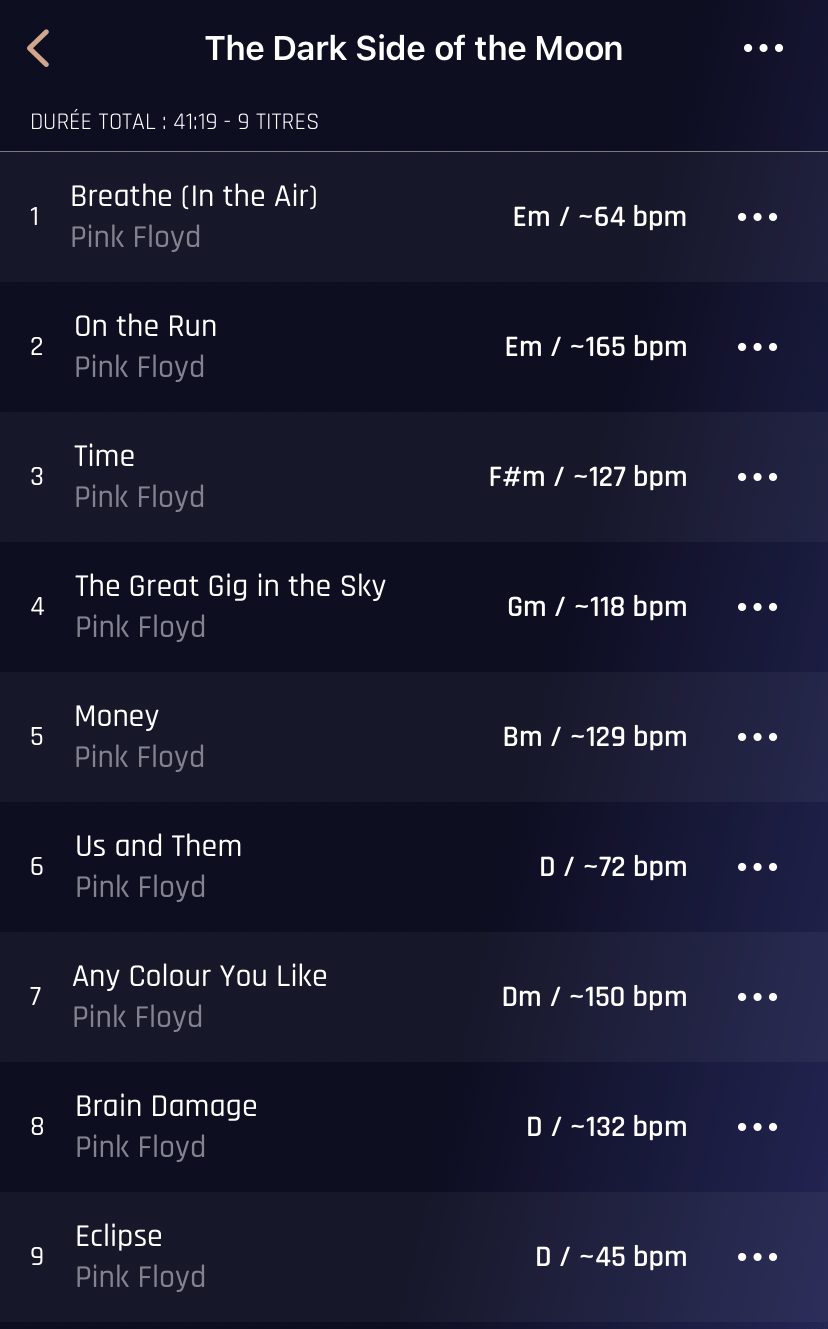Image resolution: width=828 pixels, height=1329 pixels.
Task: Select the song Us and Them
Action: coord(414,867)
